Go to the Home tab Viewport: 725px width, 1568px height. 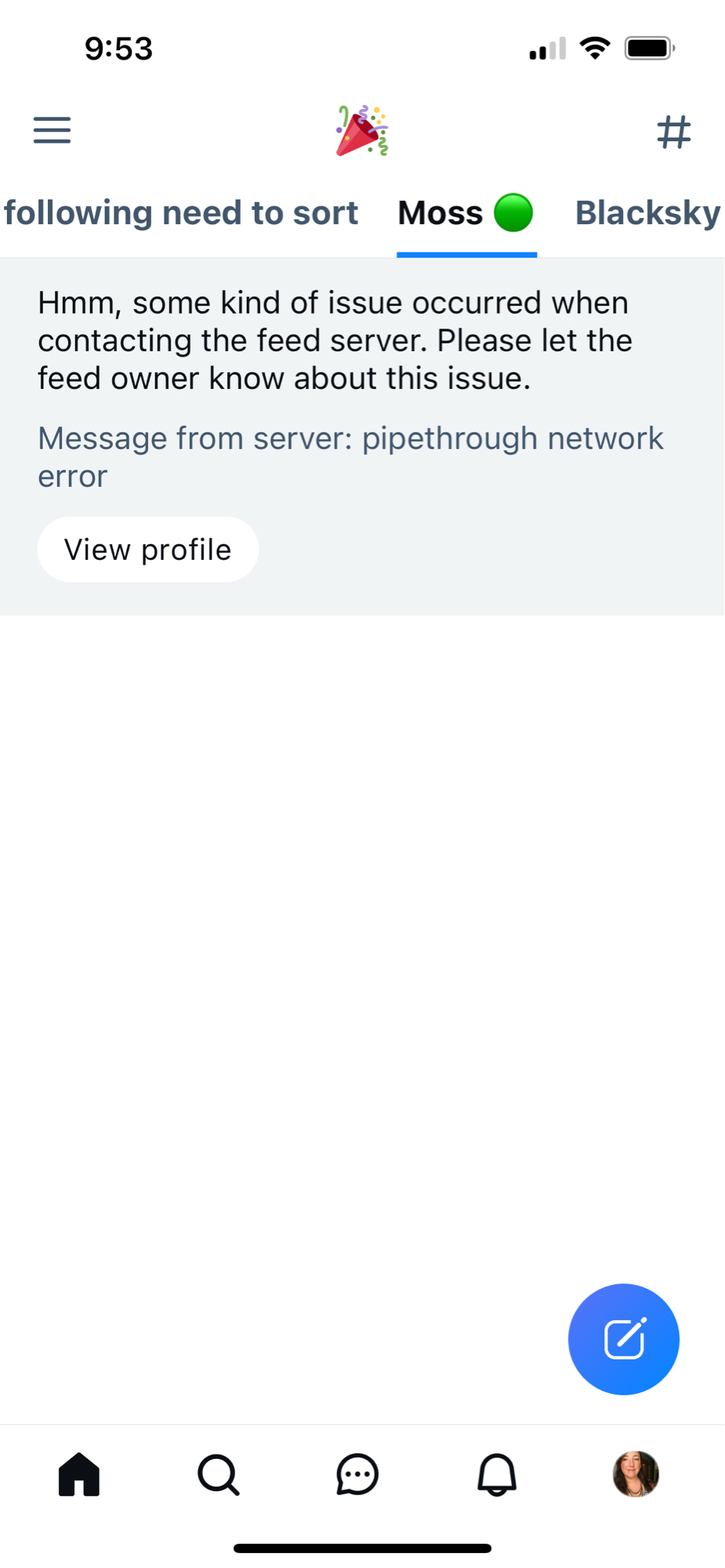click(x=79, y=1475)
